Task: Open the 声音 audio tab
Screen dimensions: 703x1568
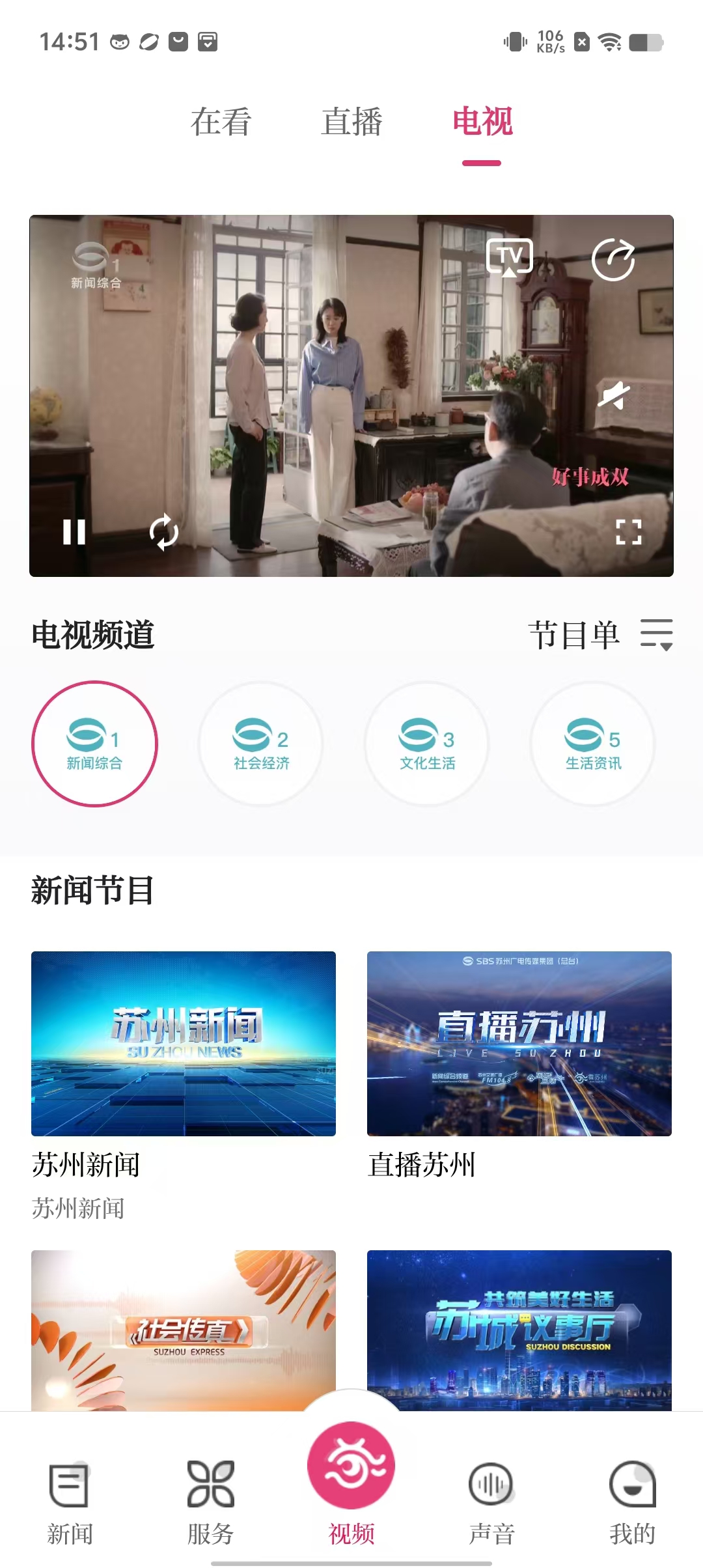Action: (491, 1503)
